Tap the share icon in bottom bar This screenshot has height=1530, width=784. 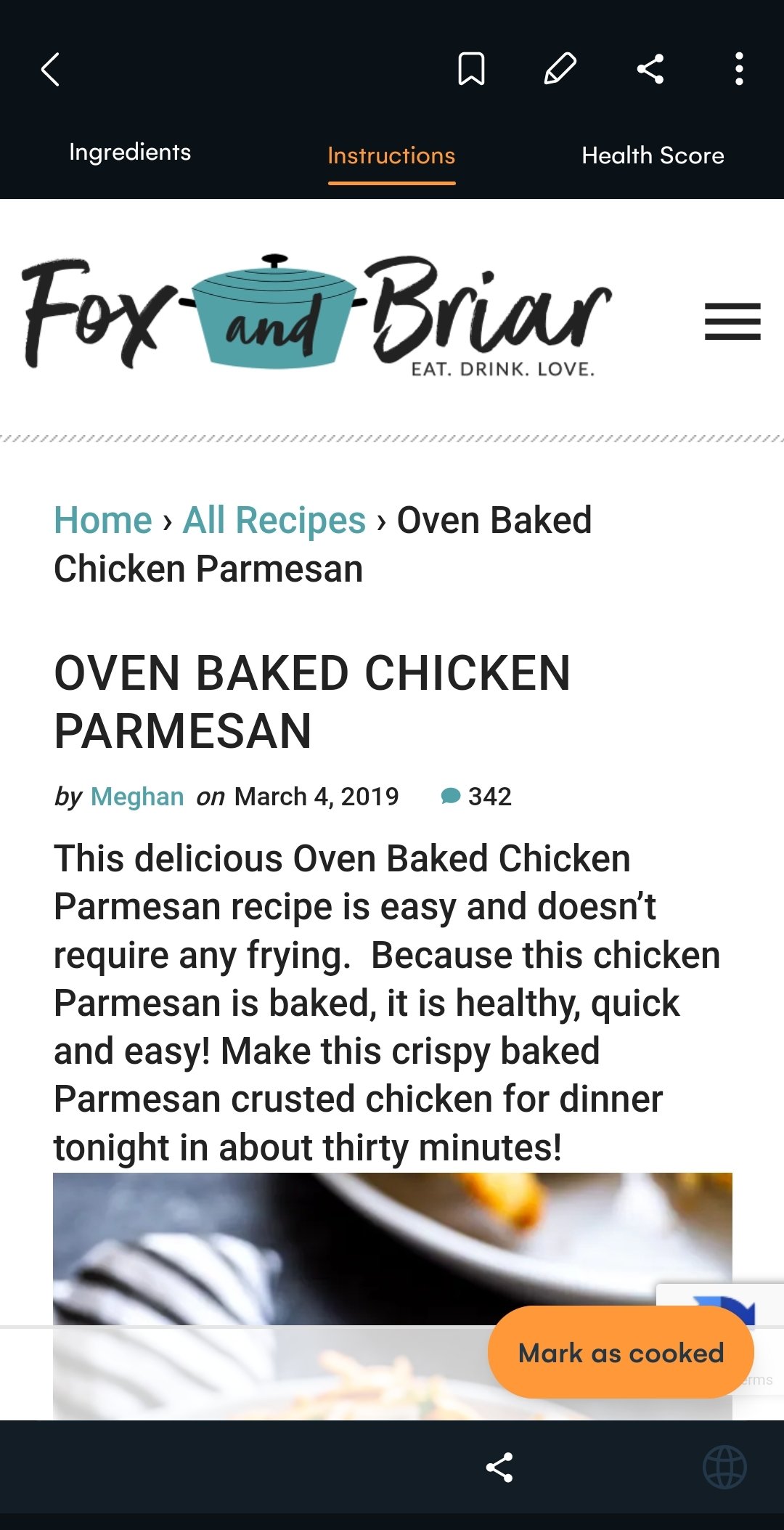[x=499, y=1468]
